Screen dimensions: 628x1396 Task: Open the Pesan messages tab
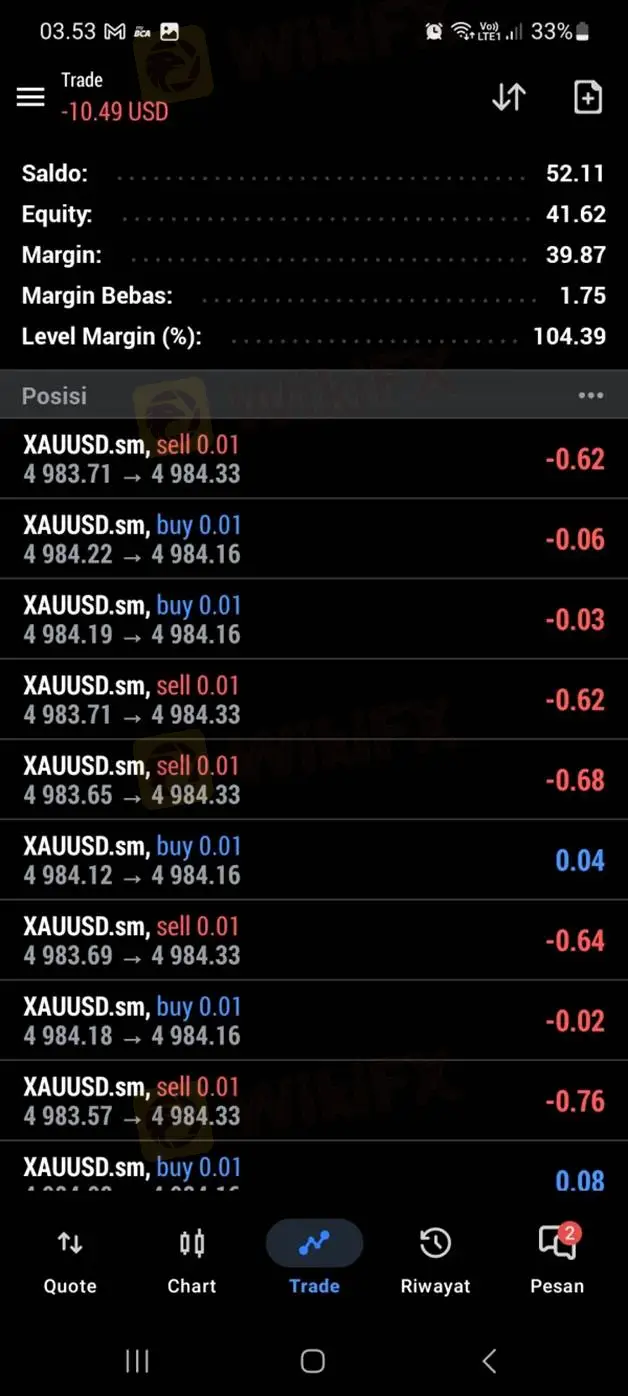[557, 1261]
